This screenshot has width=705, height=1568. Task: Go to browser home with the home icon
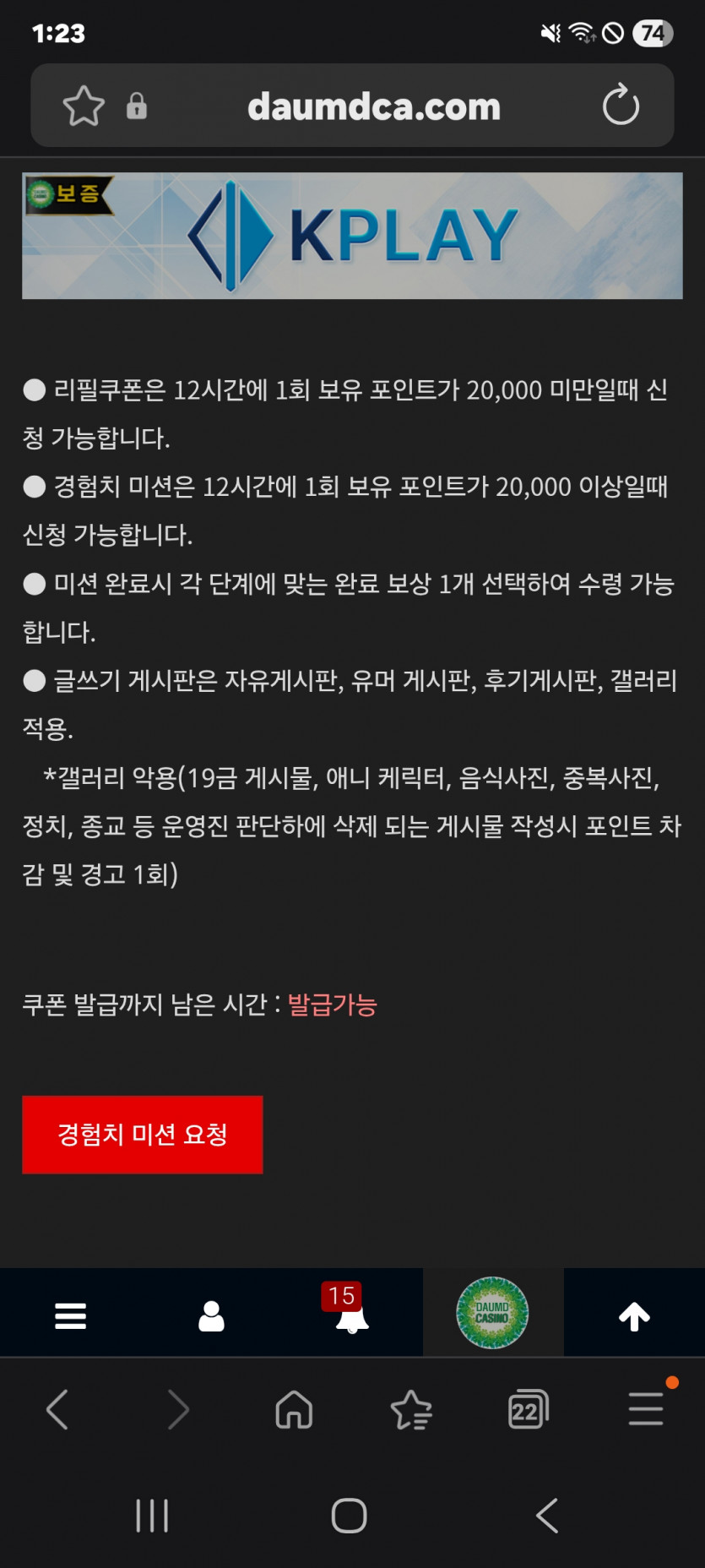click(293, 1409)
